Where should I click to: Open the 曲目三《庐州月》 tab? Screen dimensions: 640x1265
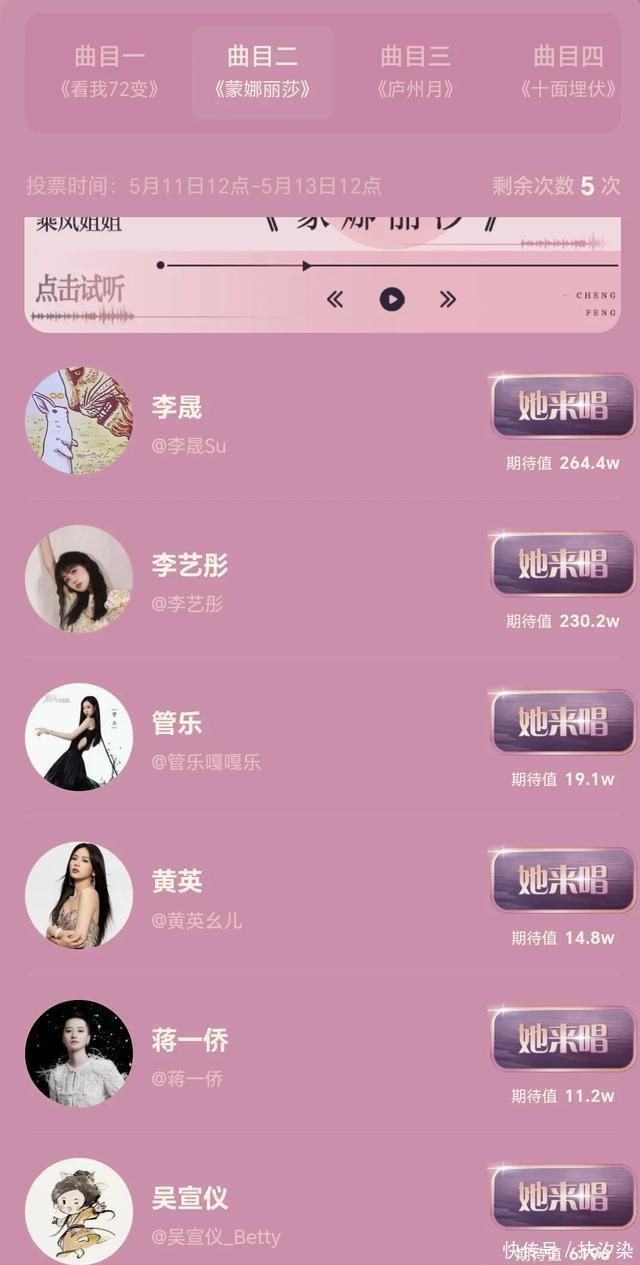coord(415,72)
